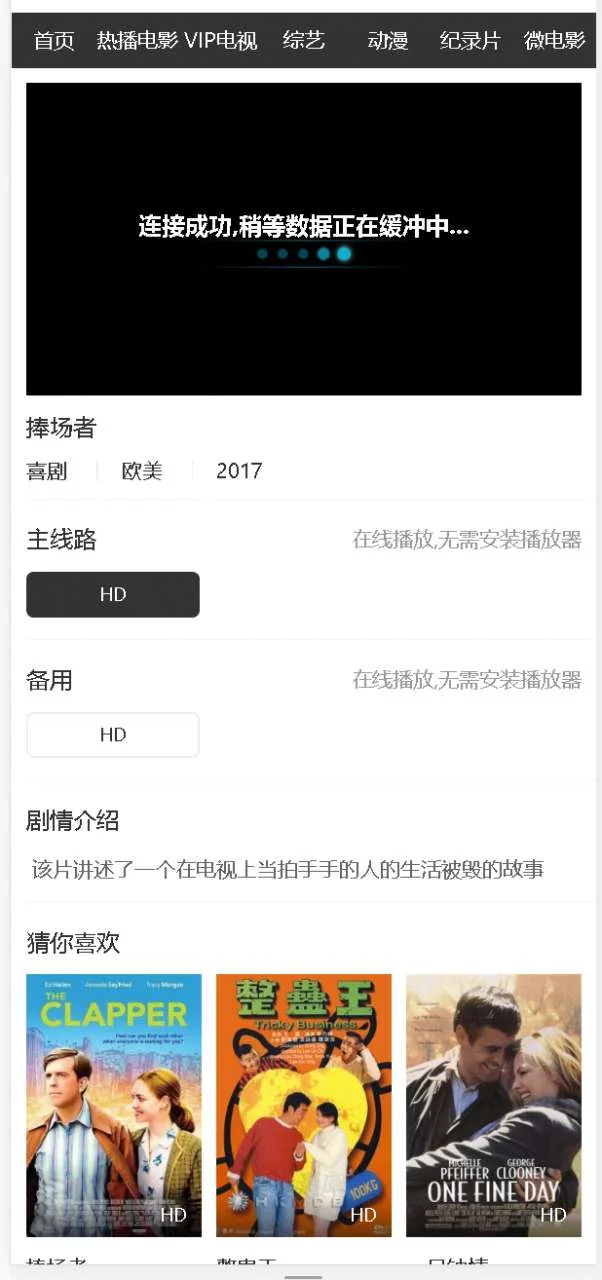Select the 综艺 tab
602x1280 pixels.
[304, 41]
